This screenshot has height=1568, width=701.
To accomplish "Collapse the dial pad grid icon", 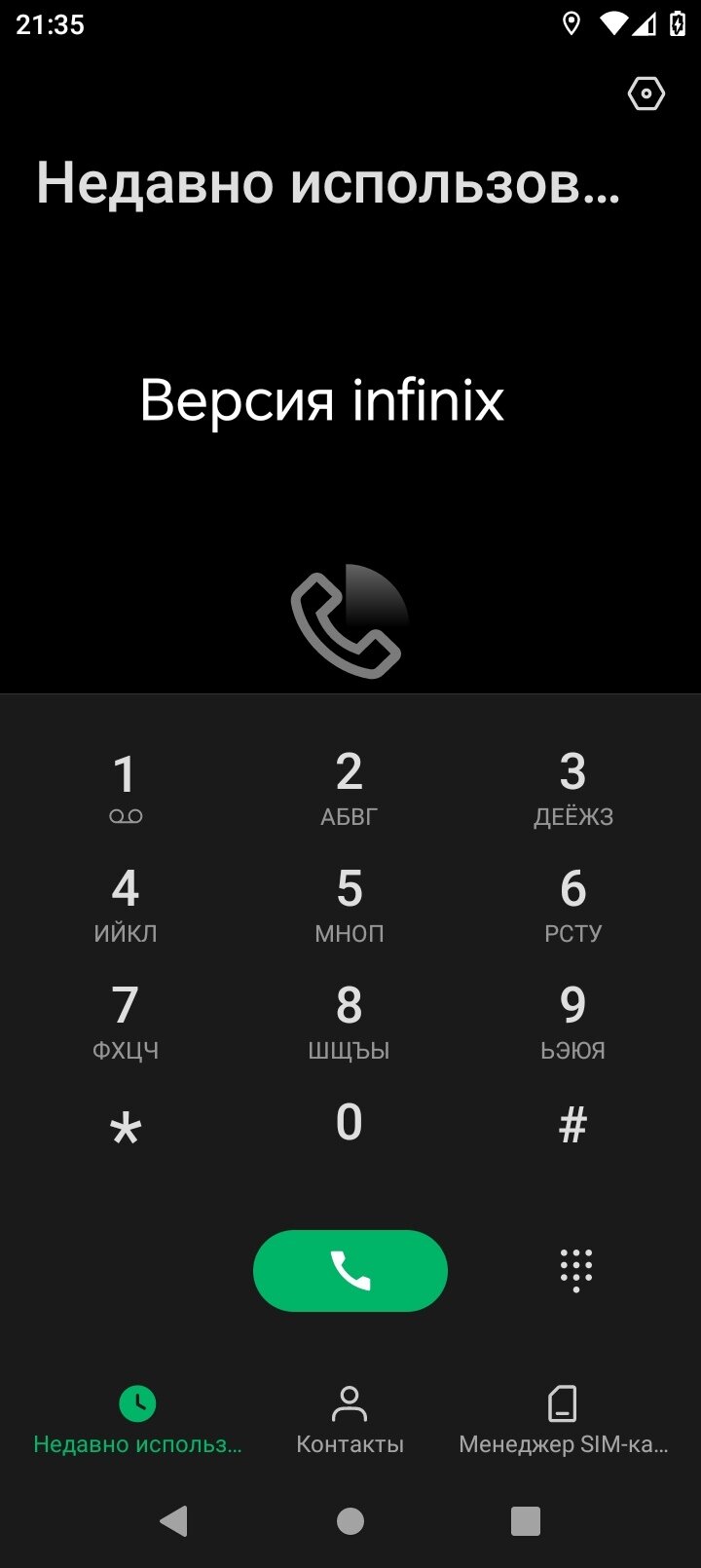I will [575, 1270].
